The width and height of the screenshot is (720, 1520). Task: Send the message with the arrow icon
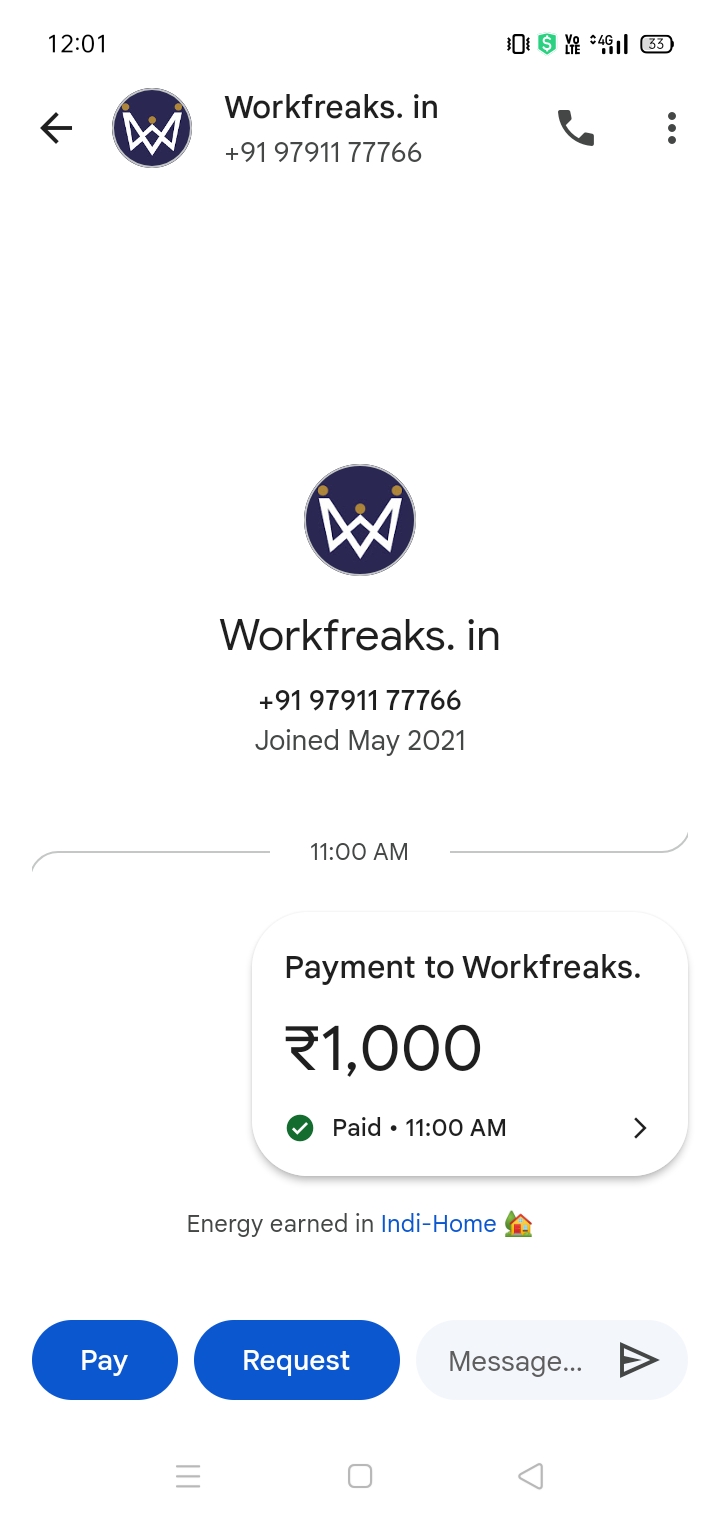(x=638, y=1360)
